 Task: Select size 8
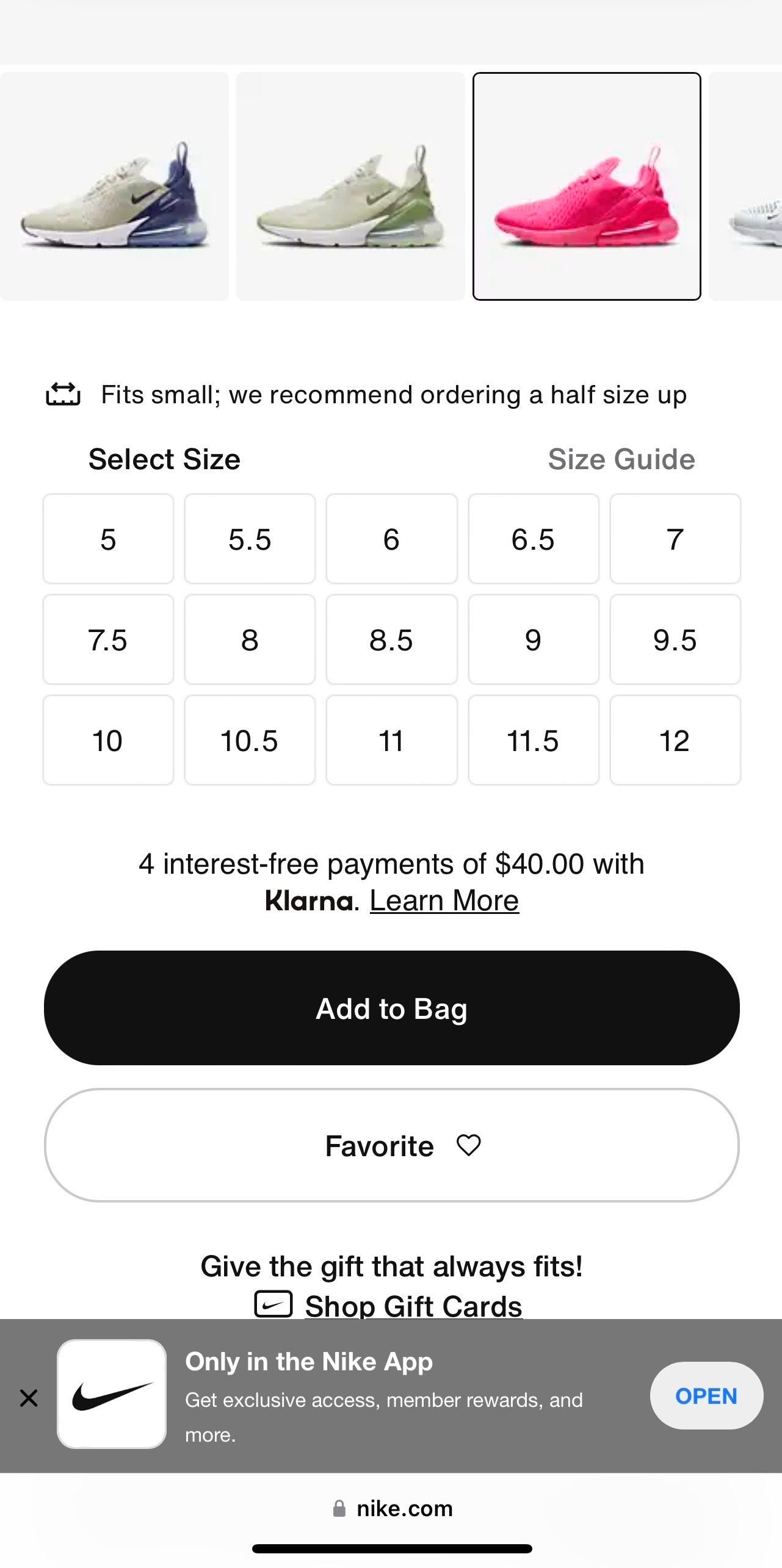[250, 639]
